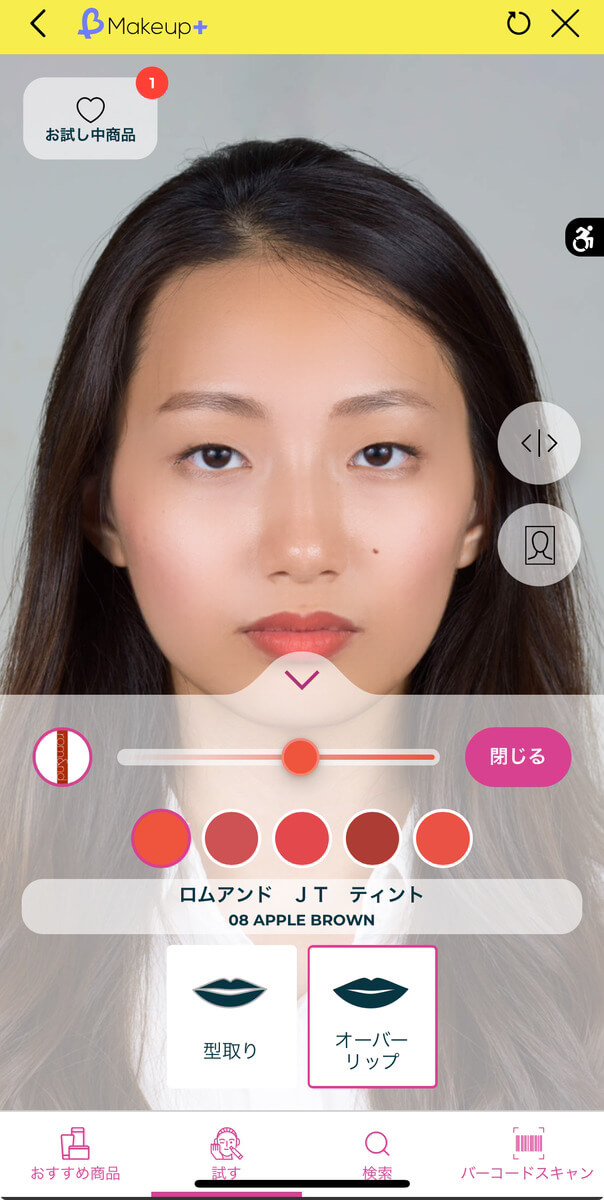Image resolution: width=604 pixels, height=1200 pixels.
Task: Toggle the before/after compare button
Action: pyautogui.click(x=539, y=443)
